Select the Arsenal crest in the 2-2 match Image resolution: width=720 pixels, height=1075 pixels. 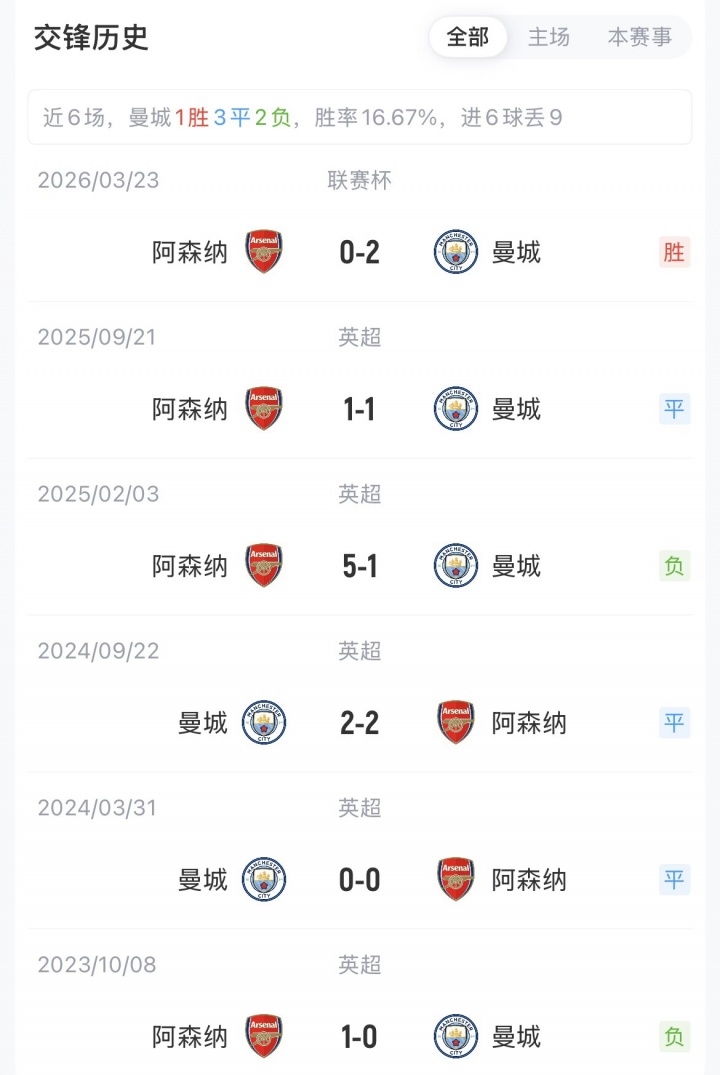point(455,723)
